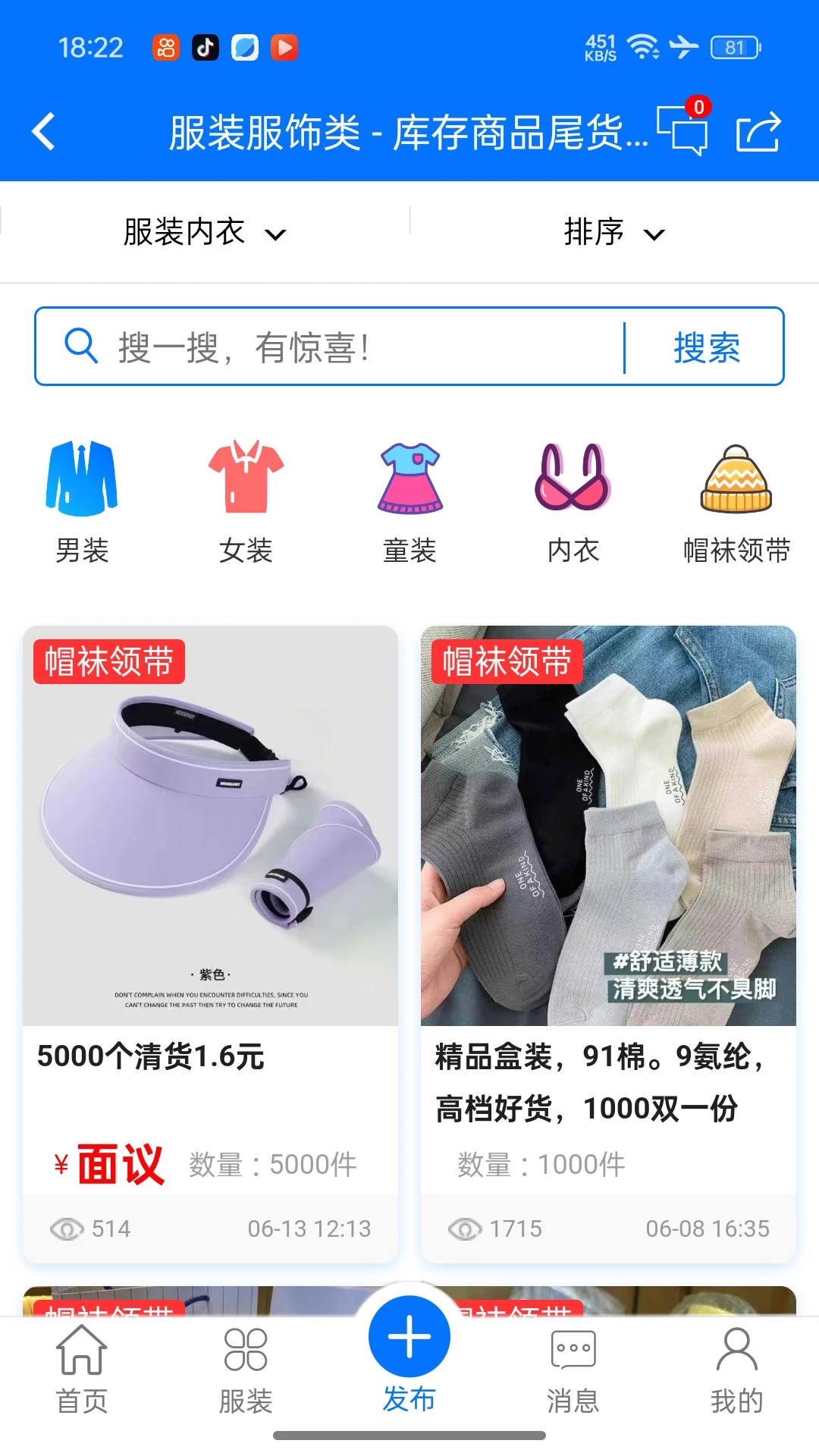
Task: Tap the 发布 plus button
Action: tap(409, 1338)
